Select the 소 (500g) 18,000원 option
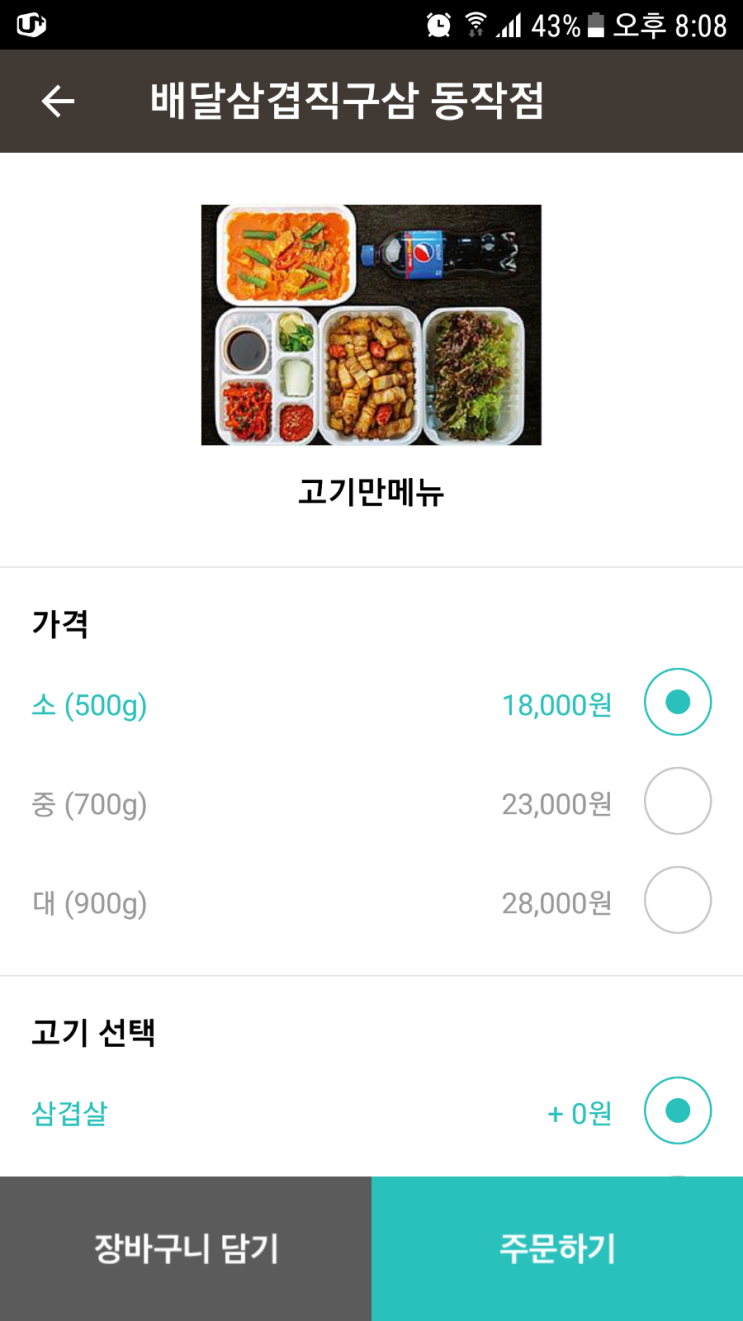 pos(677,702)
